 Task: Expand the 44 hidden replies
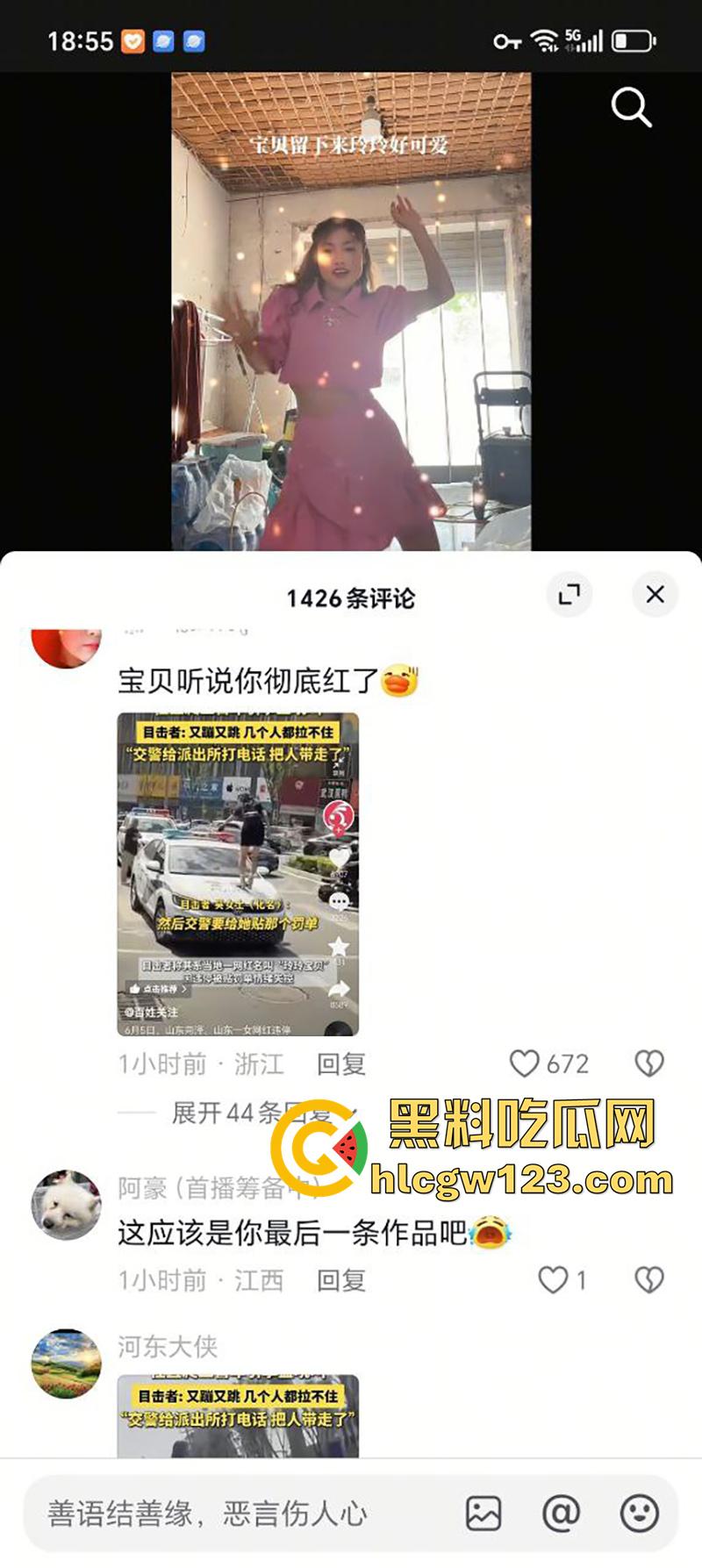coord(246,1111)
